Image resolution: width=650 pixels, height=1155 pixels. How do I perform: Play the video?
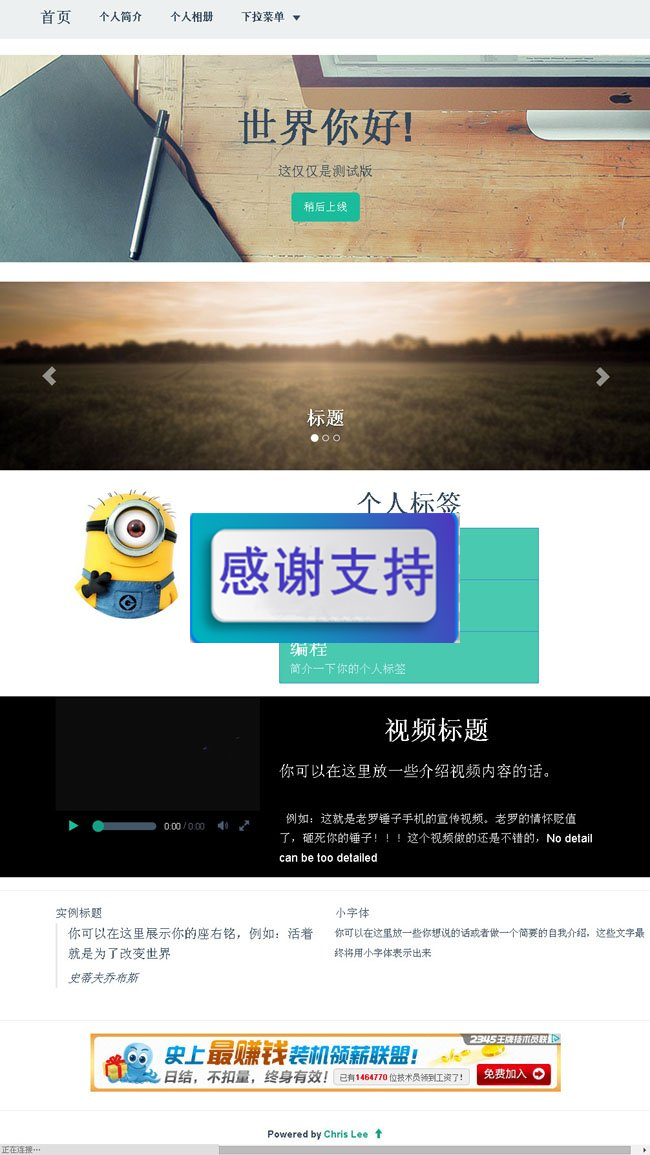tap(73, 826)
